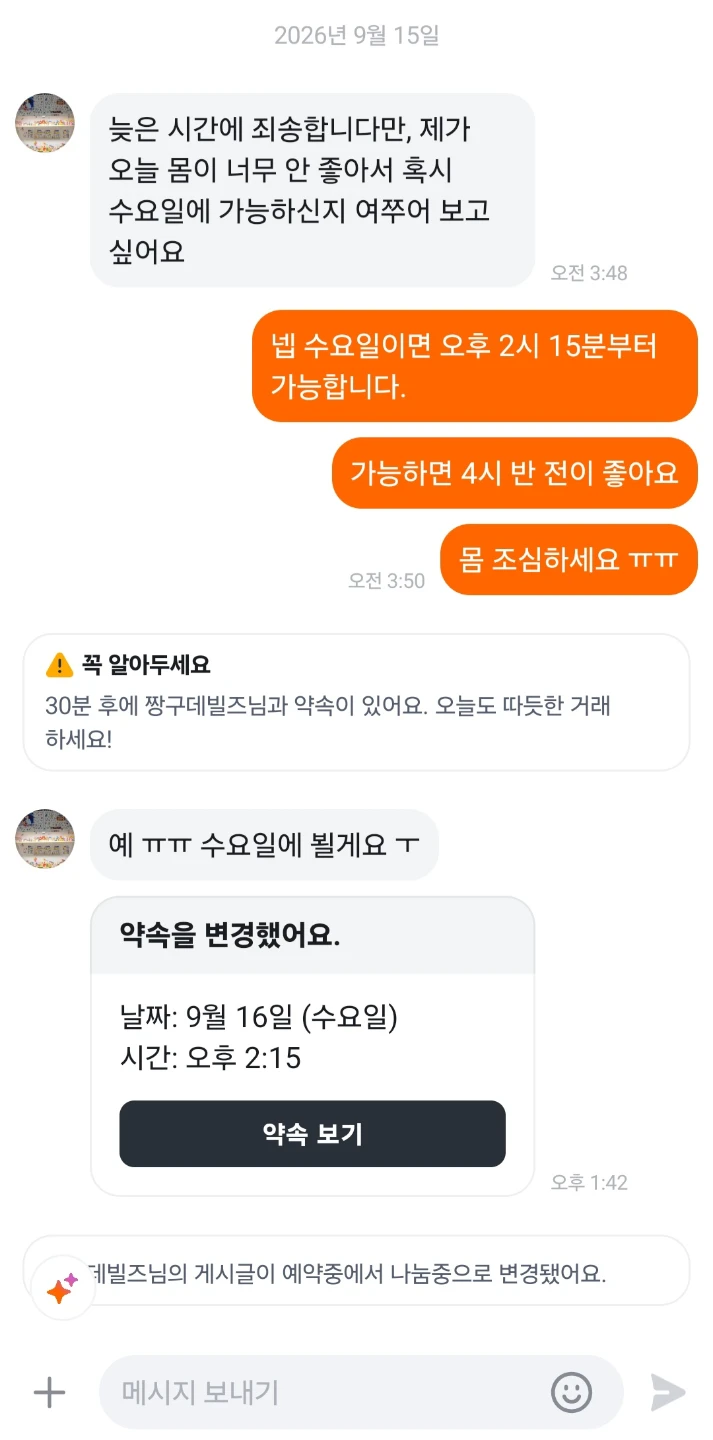The image size is (713, 1440).
Task: Tap the 약속 보기 button
Action: 312,1133
